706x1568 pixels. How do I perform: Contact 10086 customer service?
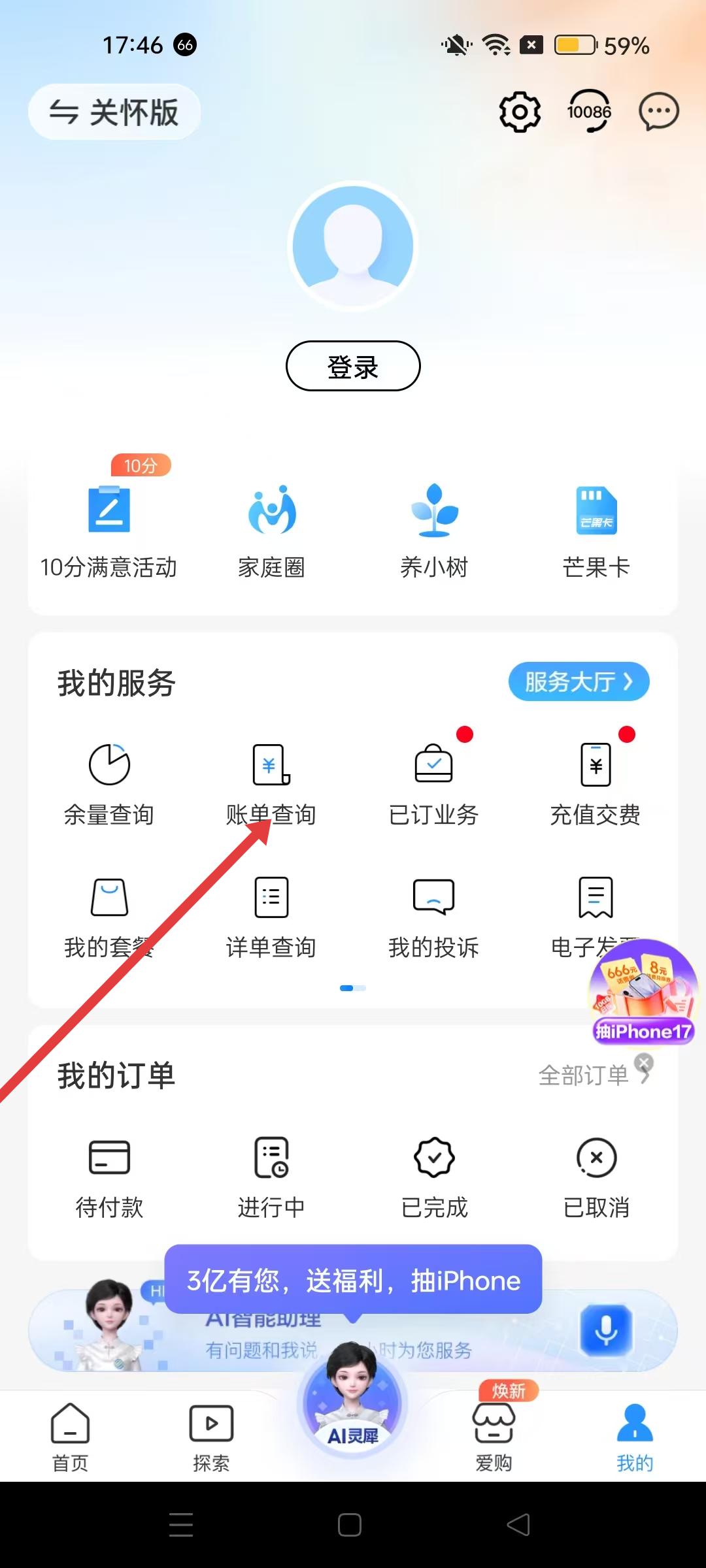(x=589, y=112)
